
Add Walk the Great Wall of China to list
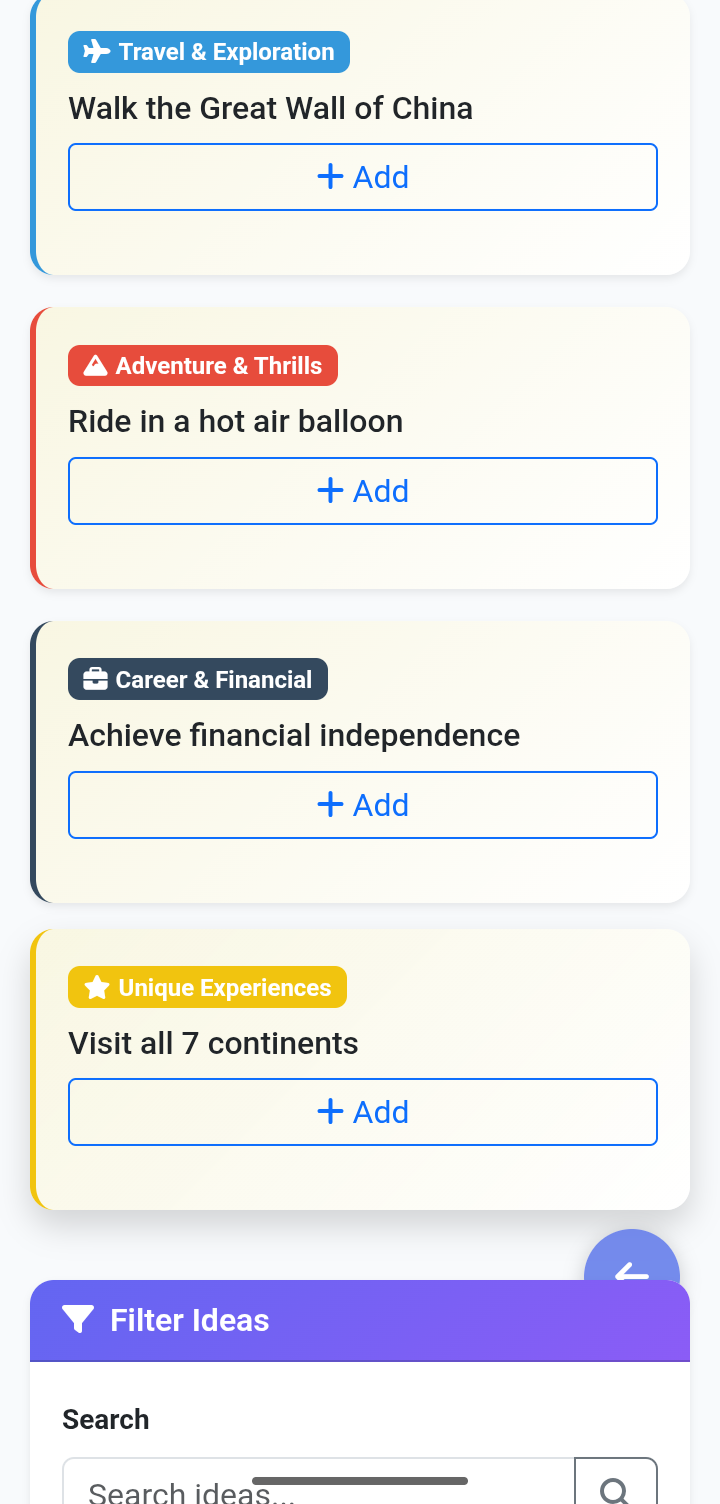coord(362,176)
